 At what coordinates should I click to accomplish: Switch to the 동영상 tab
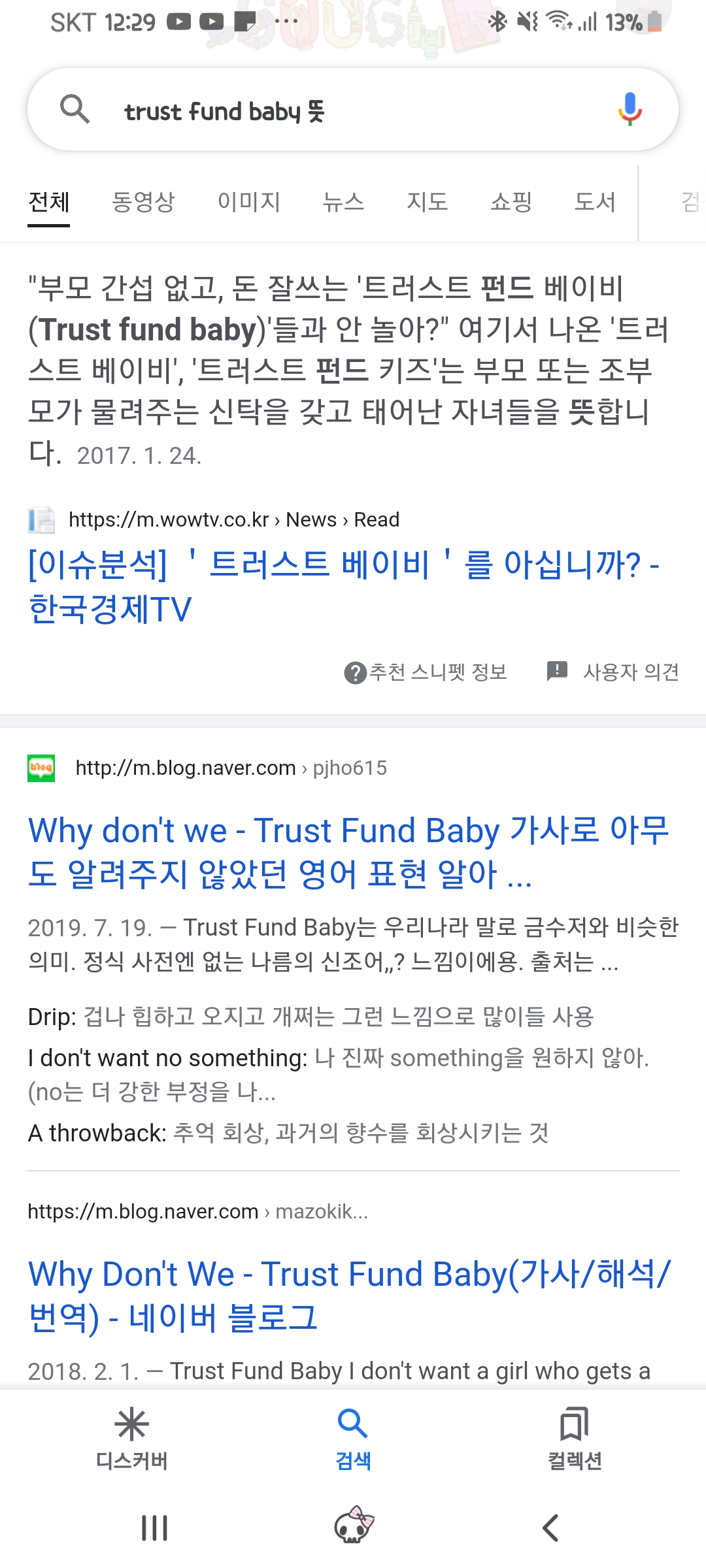[x=144, y=203]
